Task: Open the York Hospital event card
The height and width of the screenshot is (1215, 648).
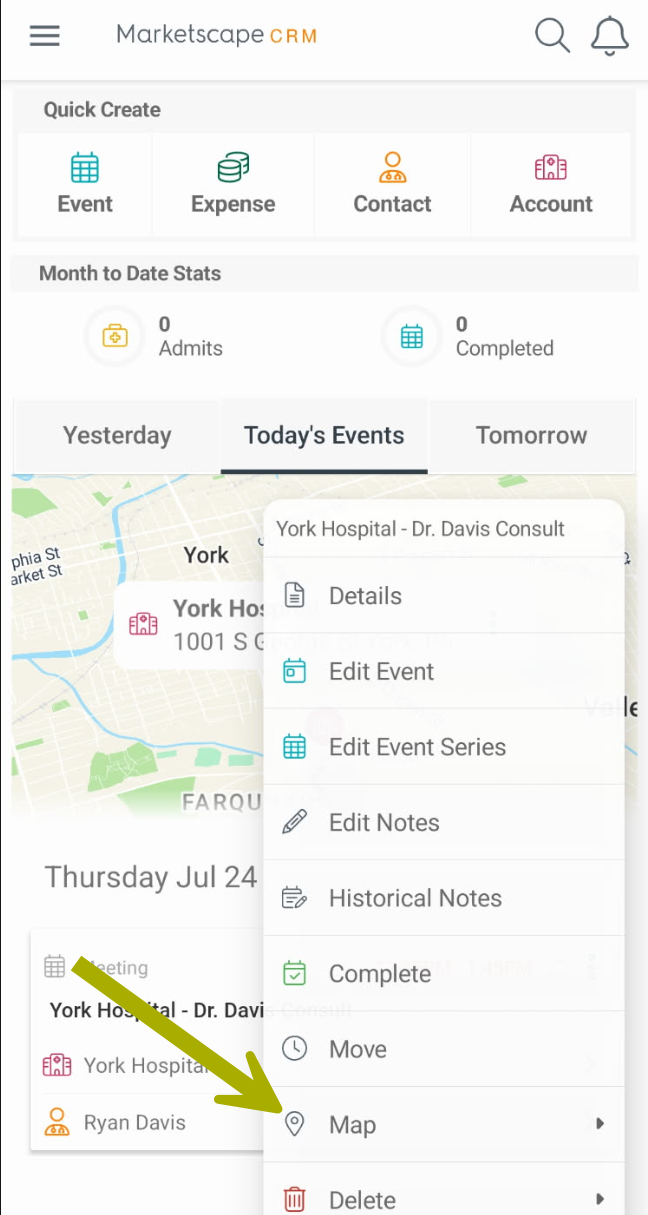Action: click(x=148, y=1040)
